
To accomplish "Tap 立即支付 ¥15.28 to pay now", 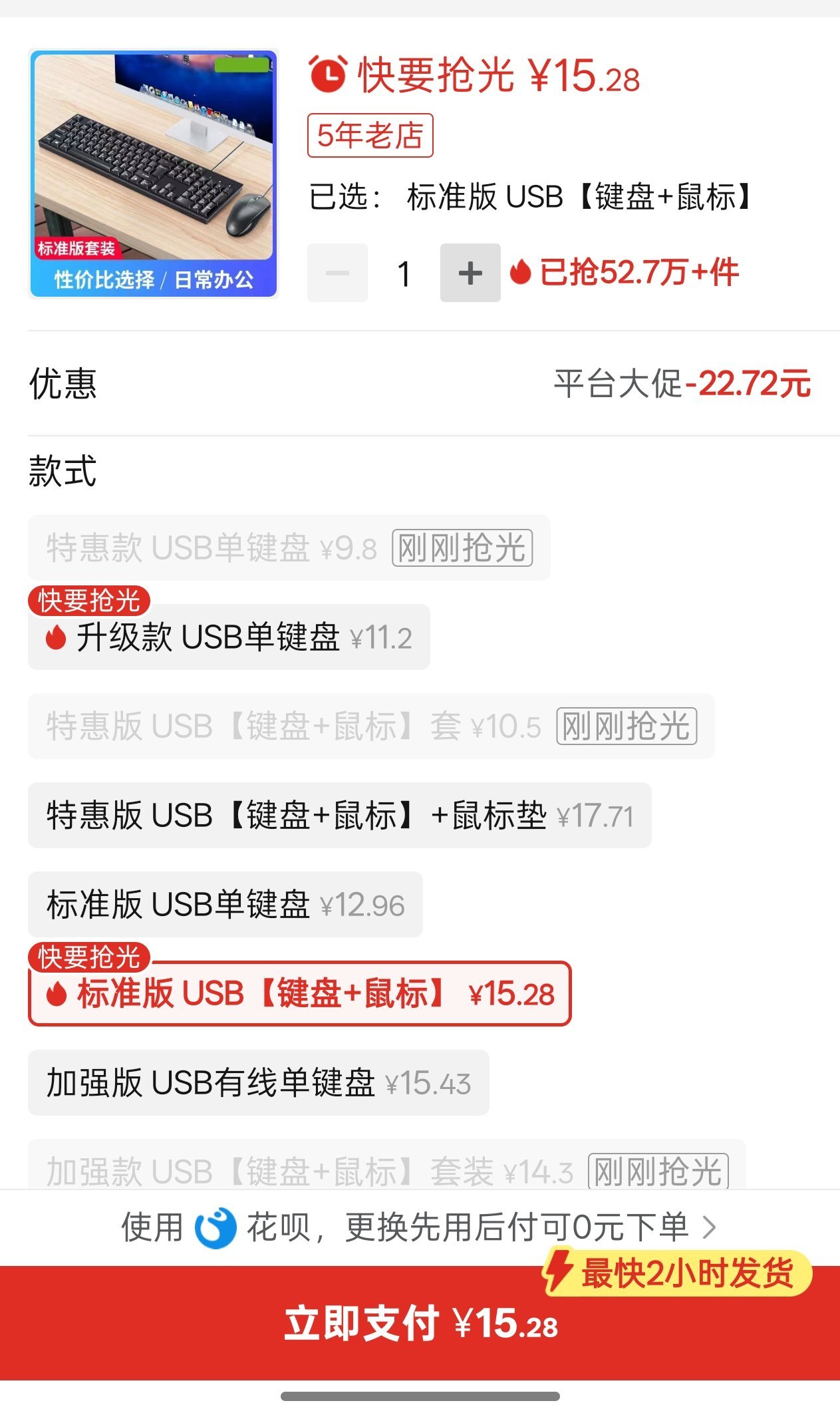I will pos(420,1323).
